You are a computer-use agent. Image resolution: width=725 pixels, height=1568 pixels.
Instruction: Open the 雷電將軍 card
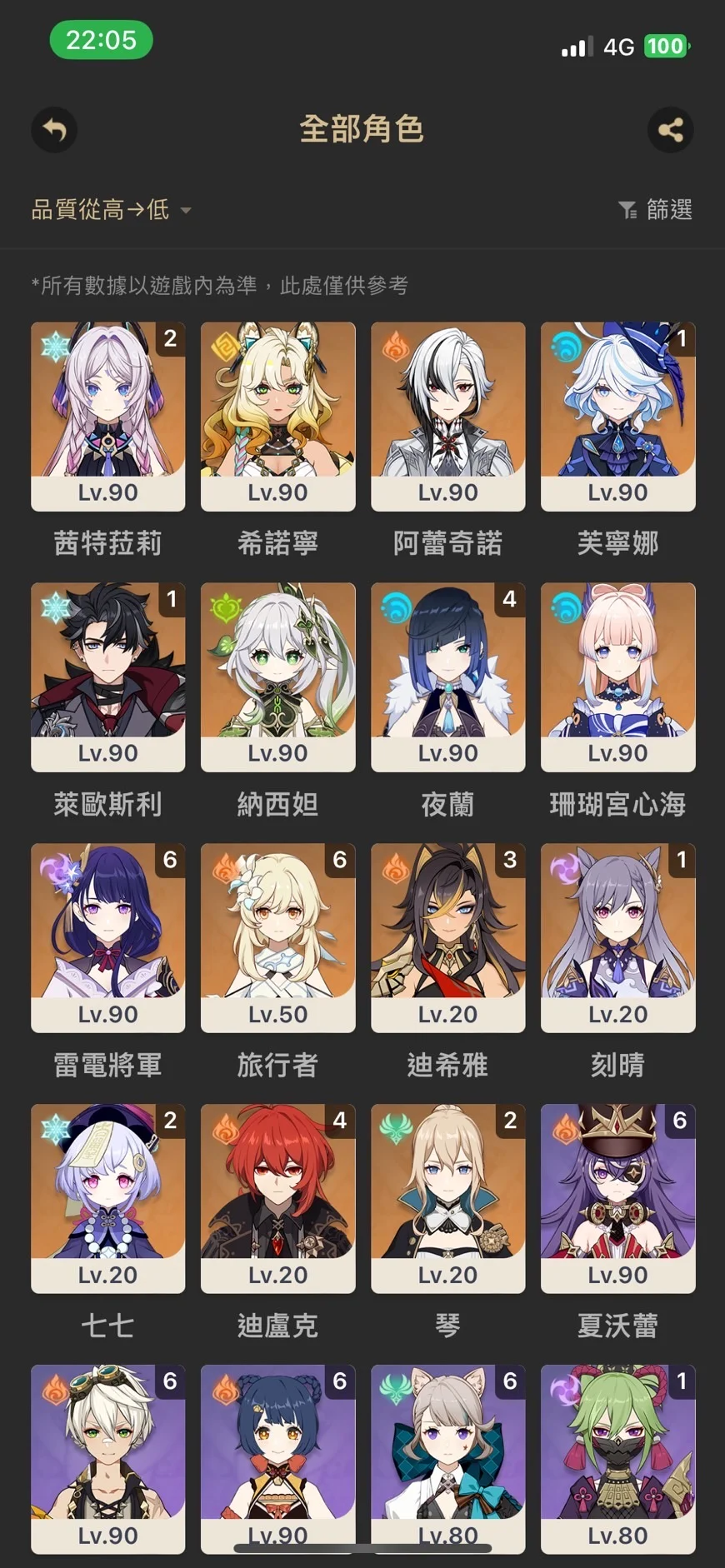click(x=108, y=937)
